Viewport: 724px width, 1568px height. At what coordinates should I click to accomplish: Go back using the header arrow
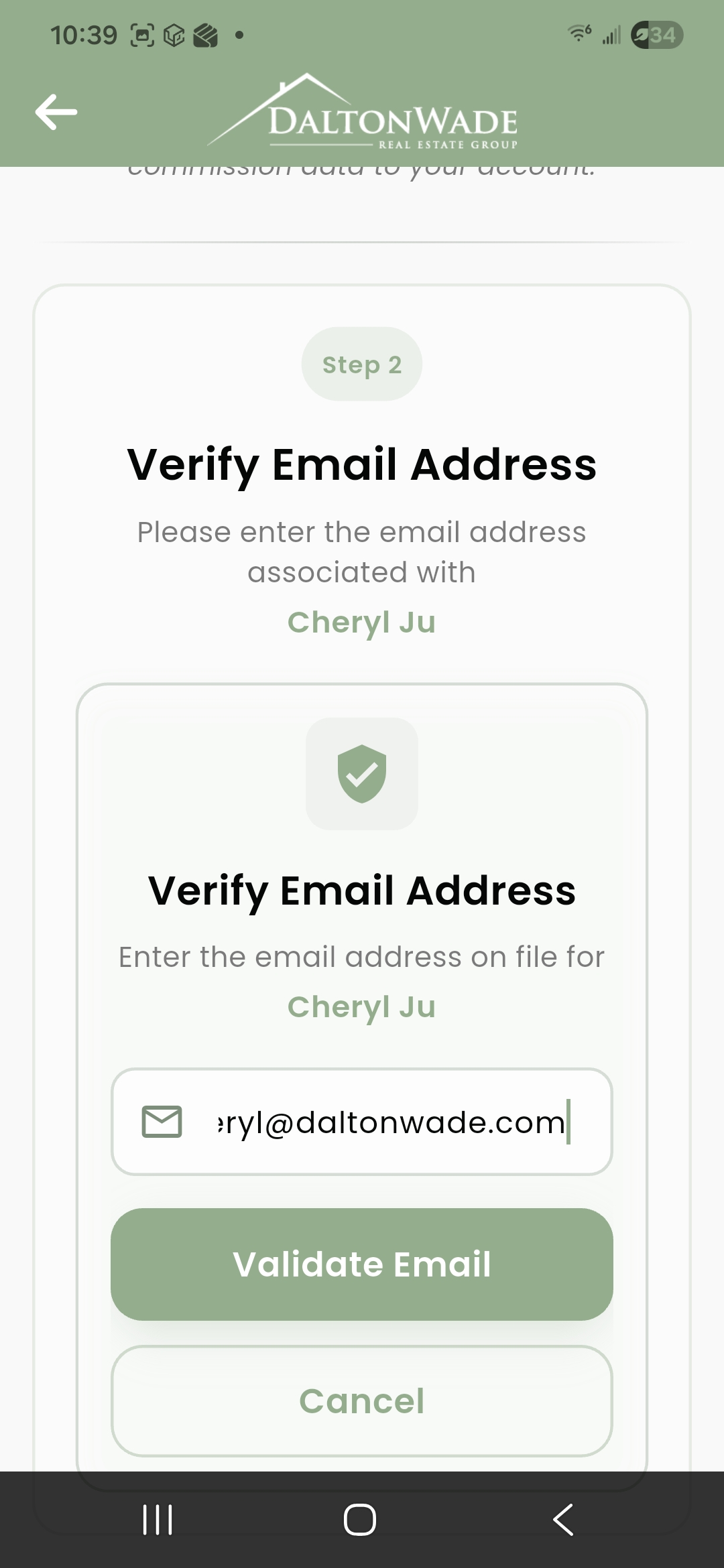point(56,112)
